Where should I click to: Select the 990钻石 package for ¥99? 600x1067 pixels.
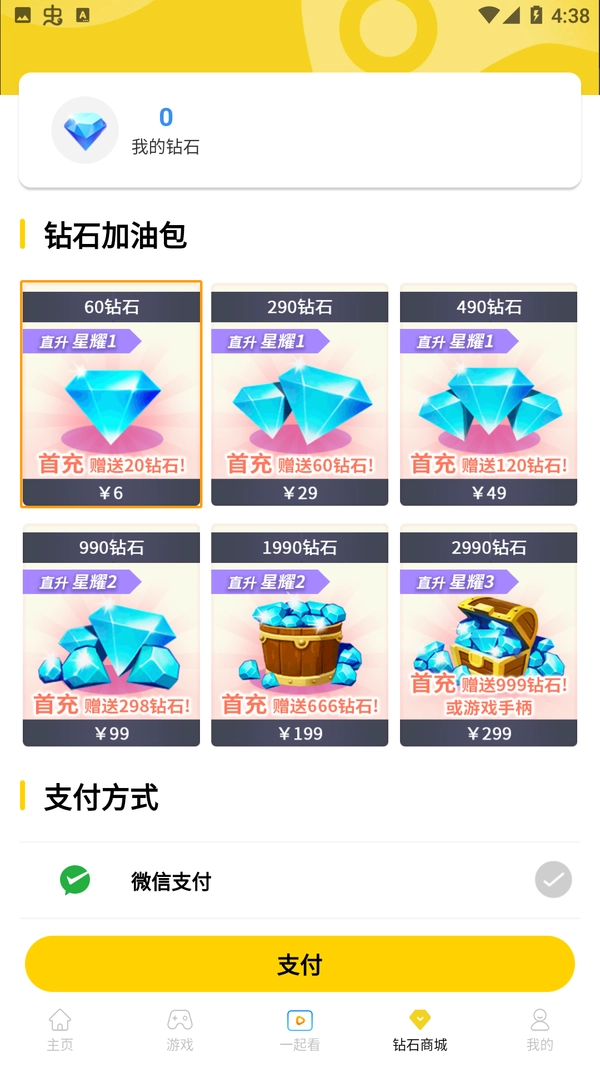coord(111,636)
